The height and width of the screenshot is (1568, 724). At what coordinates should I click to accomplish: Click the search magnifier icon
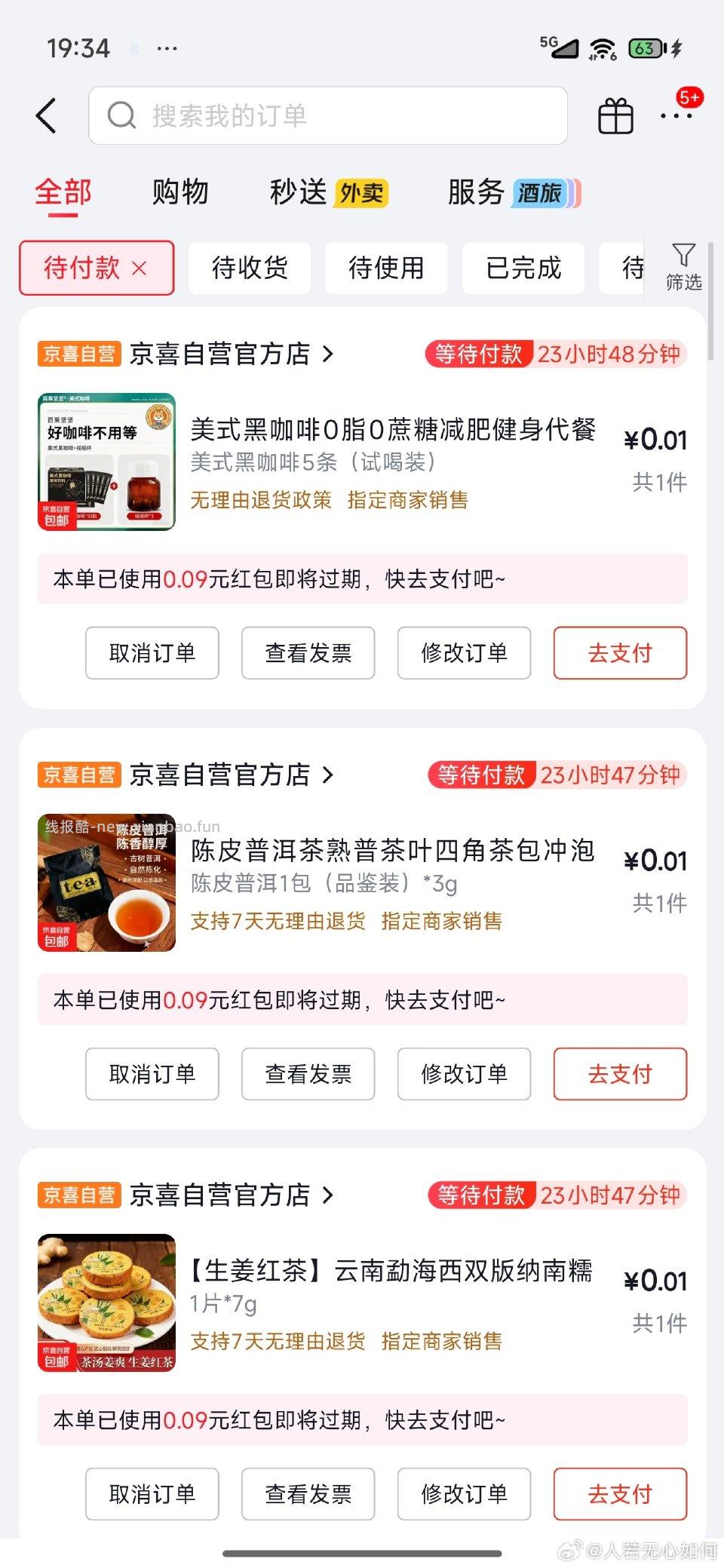[121, 115]
